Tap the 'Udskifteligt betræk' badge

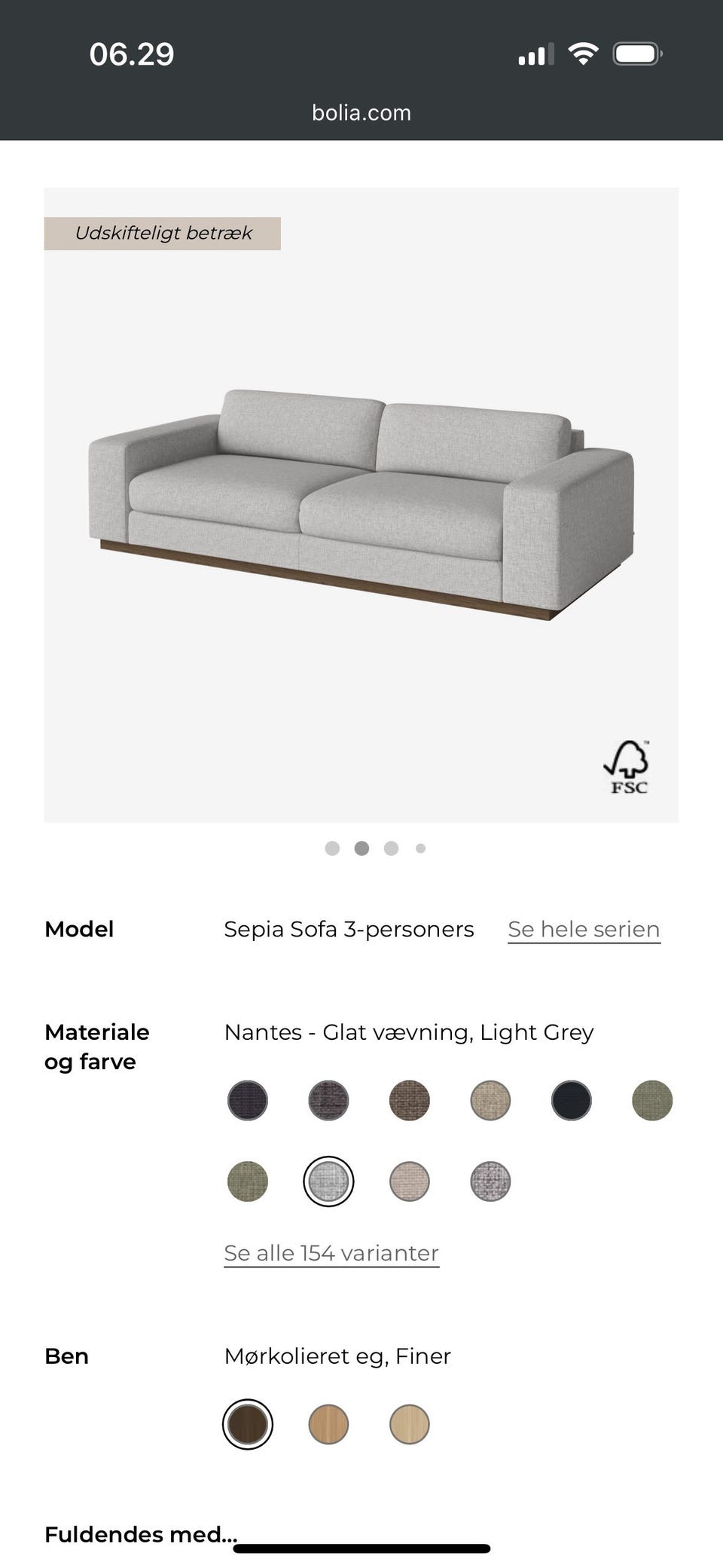tap(163, 233)
